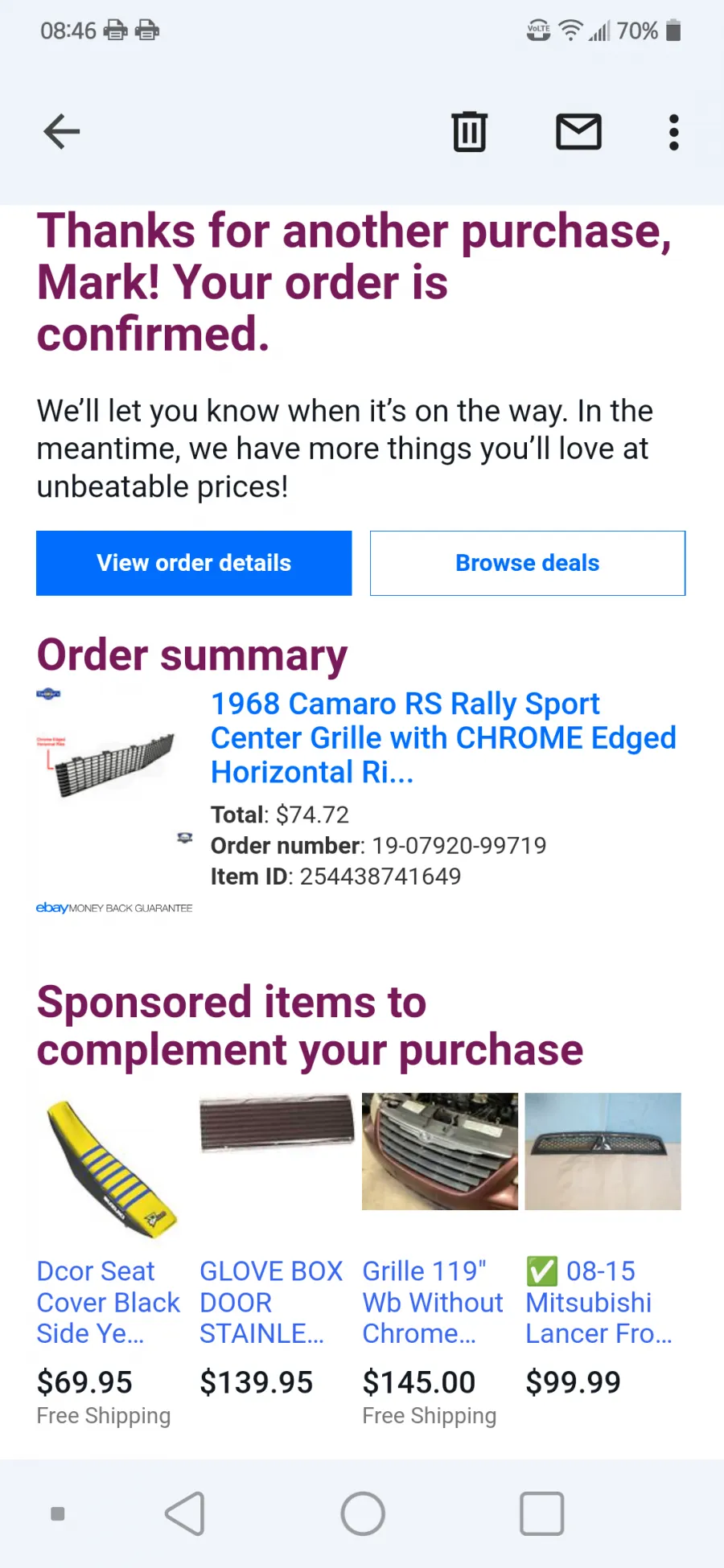The image size is (724, 1568).
Task: Open the Mitsubishi Lancer front grille listing
Action: pos(599,1302)
